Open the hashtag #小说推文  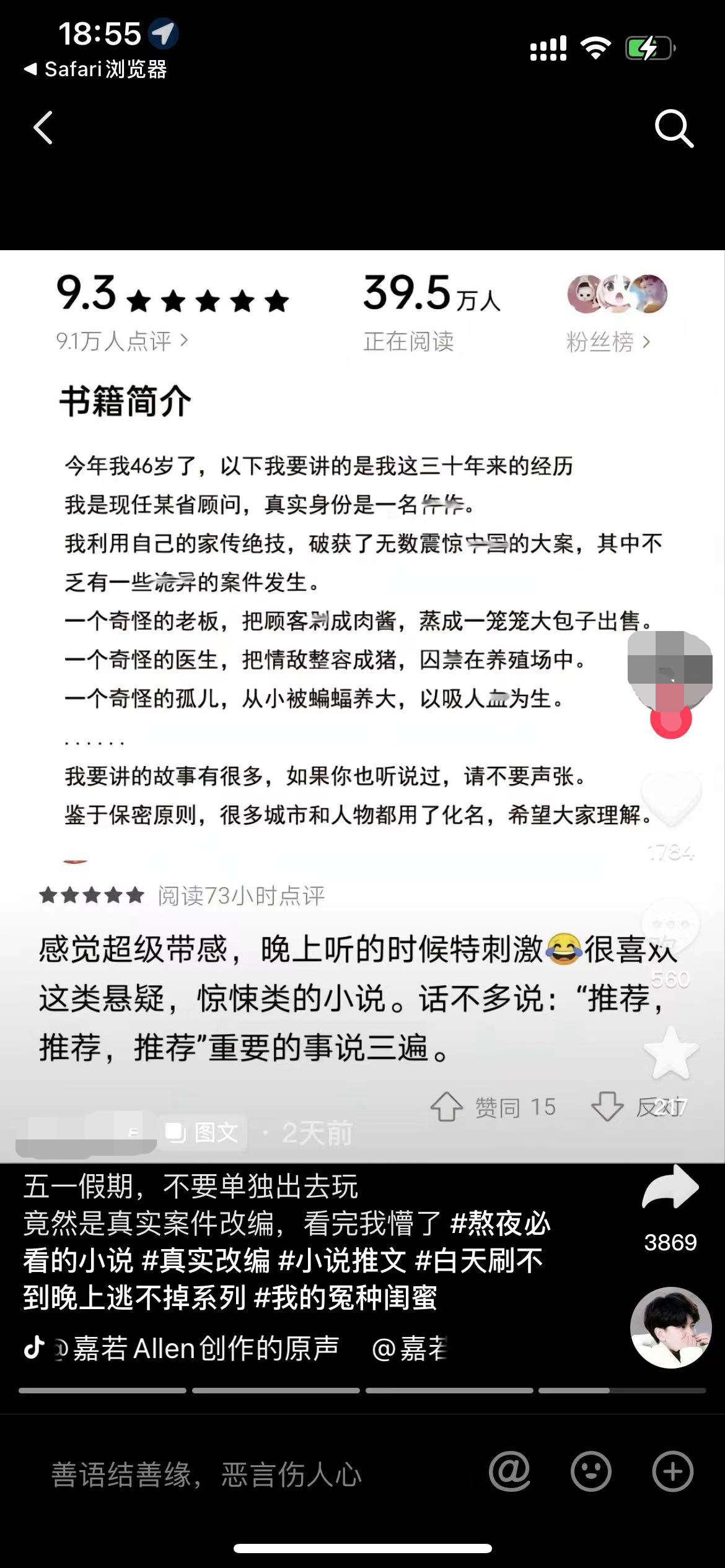(343, 1260)
